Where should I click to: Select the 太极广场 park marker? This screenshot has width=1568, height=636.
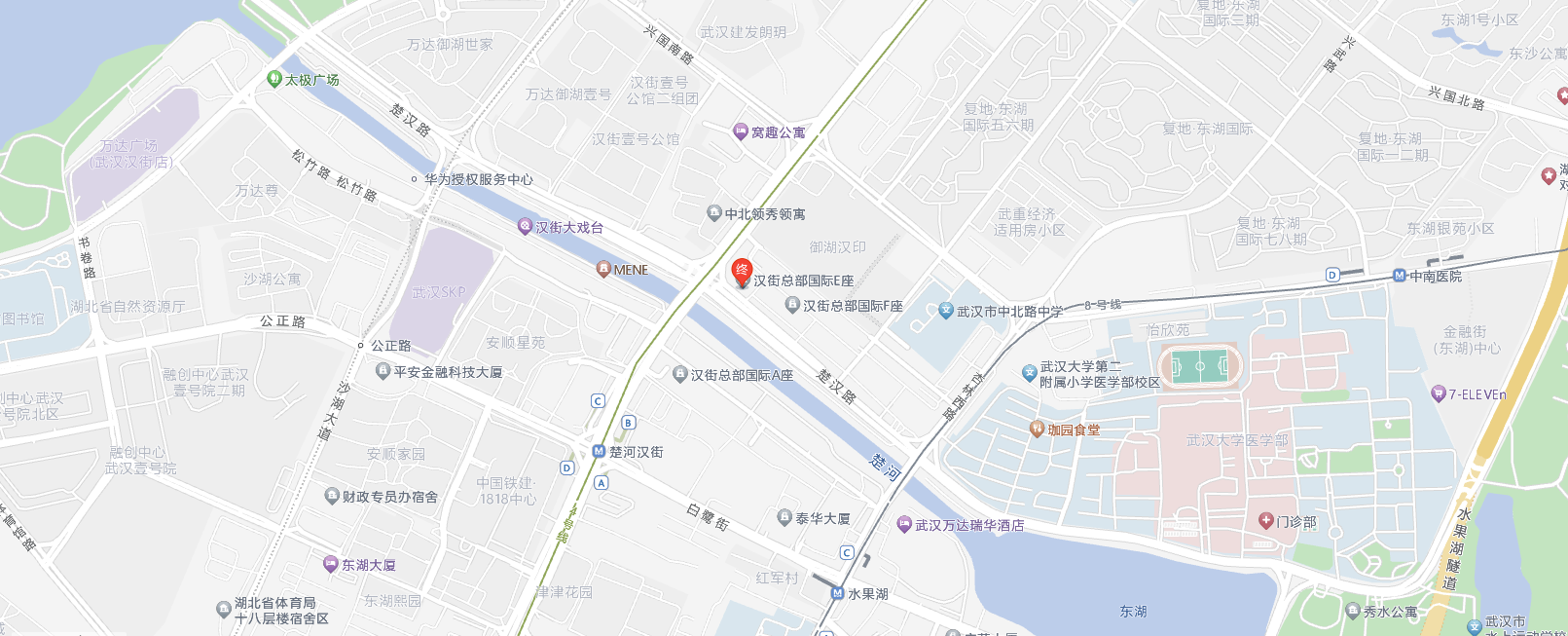(x=274, y=80)
